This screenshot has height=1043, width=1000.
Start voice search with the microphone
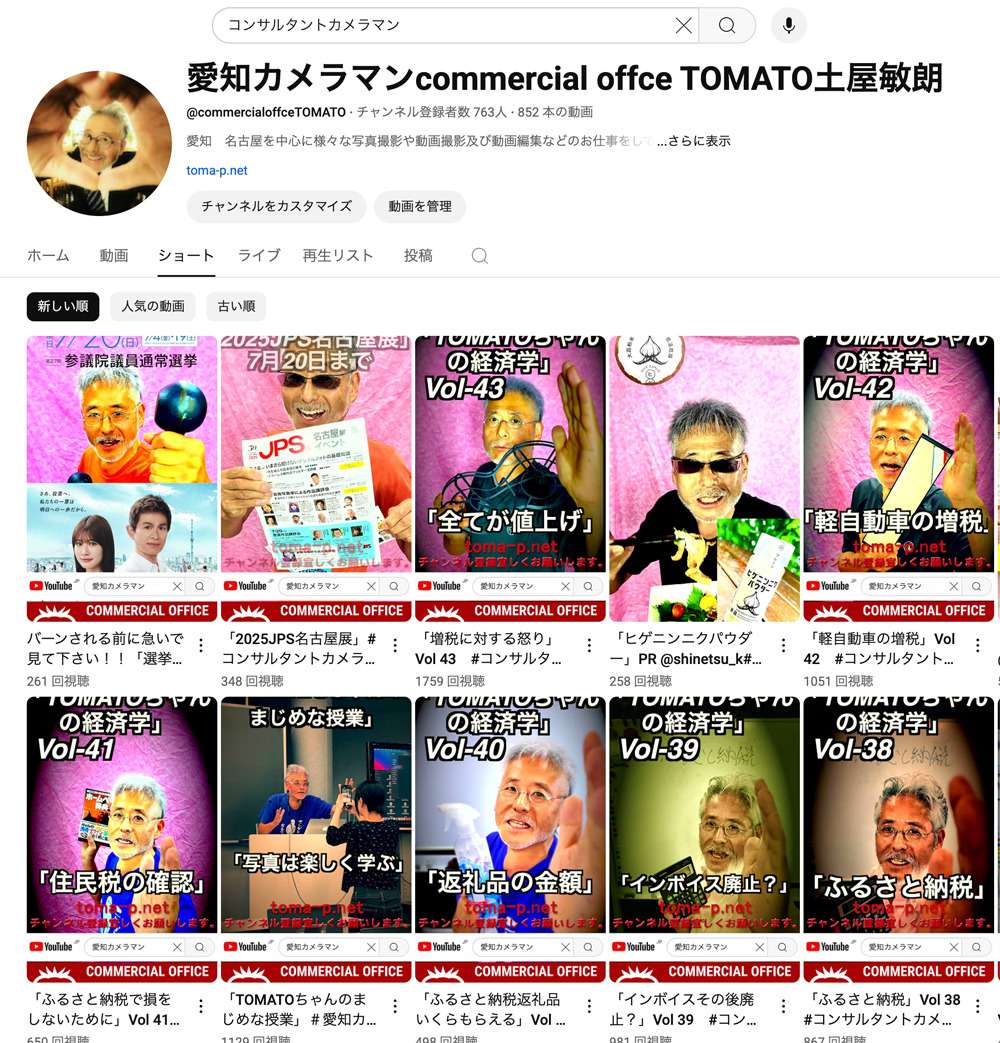point(789,26)
